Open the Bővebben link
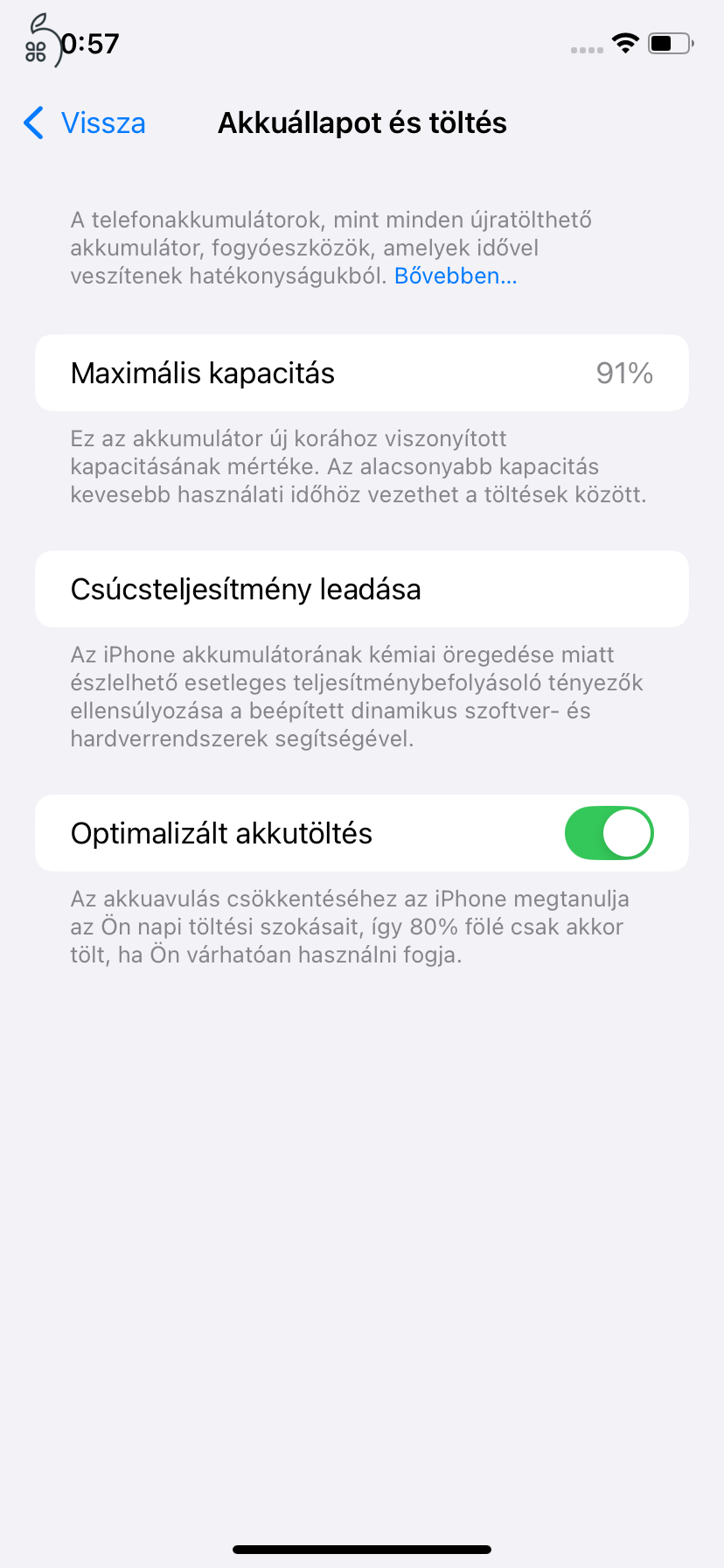 click(x=456, y=276)
